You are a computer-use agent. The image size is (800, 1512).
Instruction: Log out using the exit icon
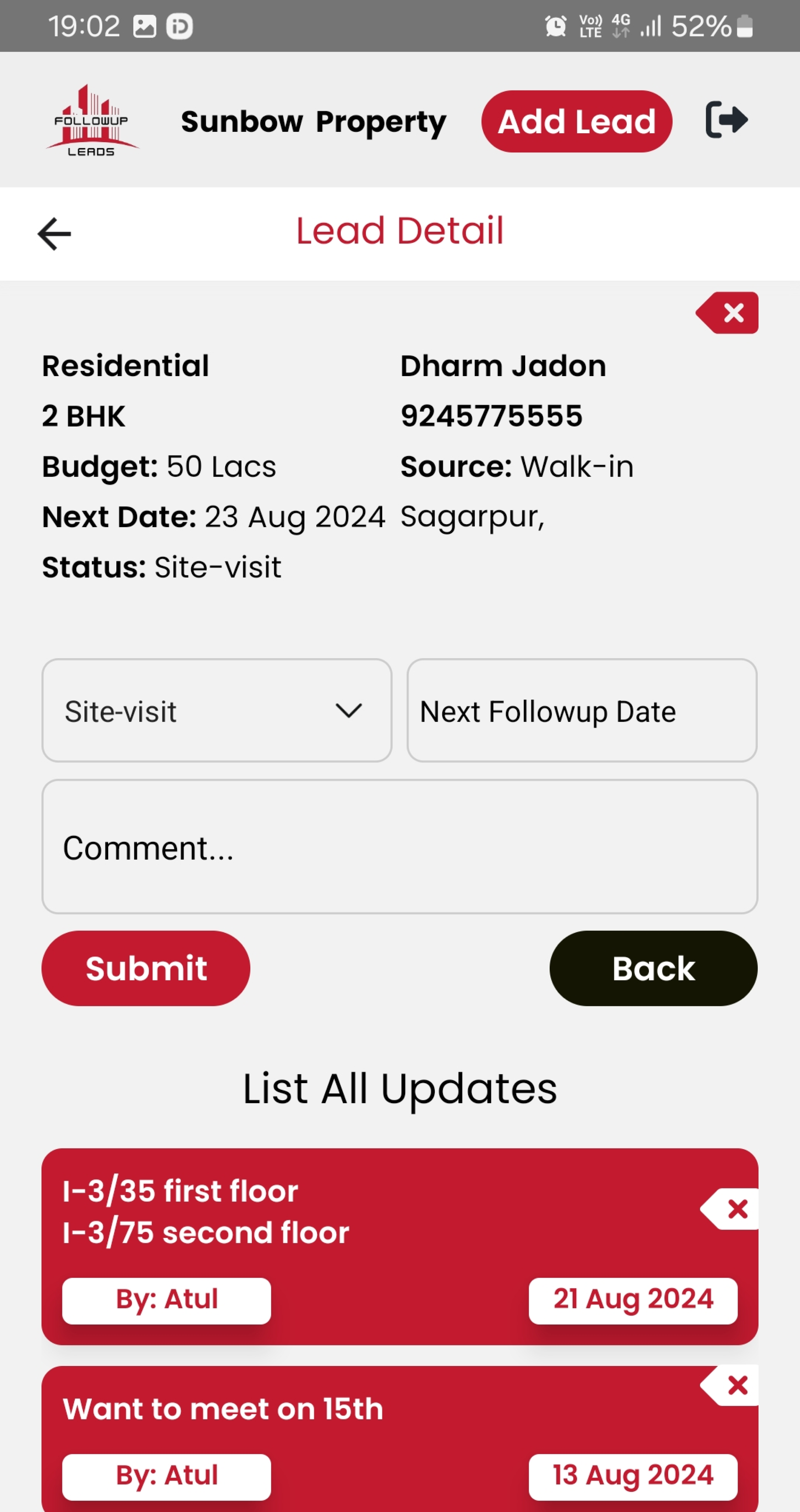pyautogui.click(x=726, y=120)
